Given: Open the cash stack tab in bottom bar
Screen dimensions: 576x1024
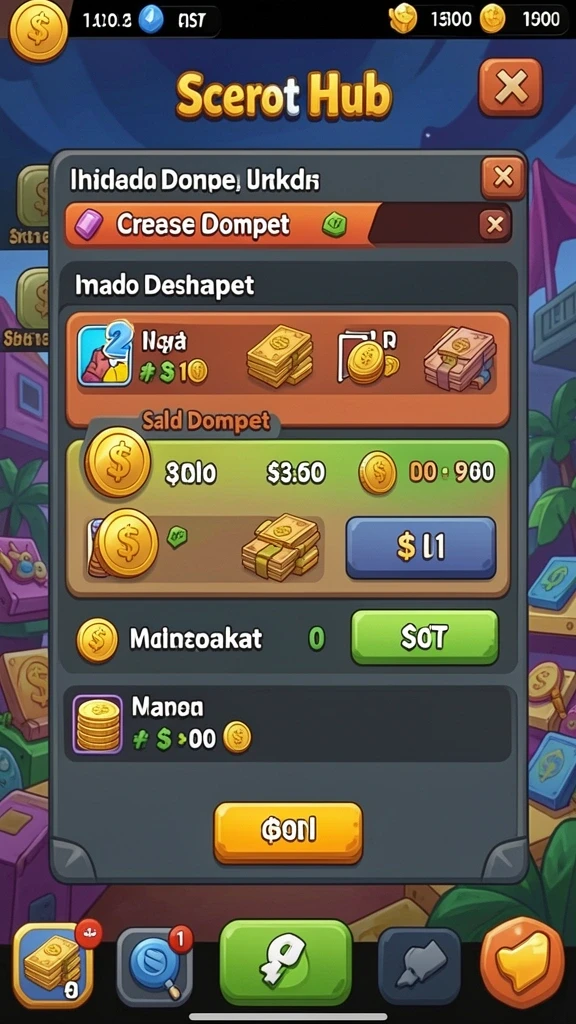Looking at the screenshot, I should pyautogui.click(x=54, y=965).
